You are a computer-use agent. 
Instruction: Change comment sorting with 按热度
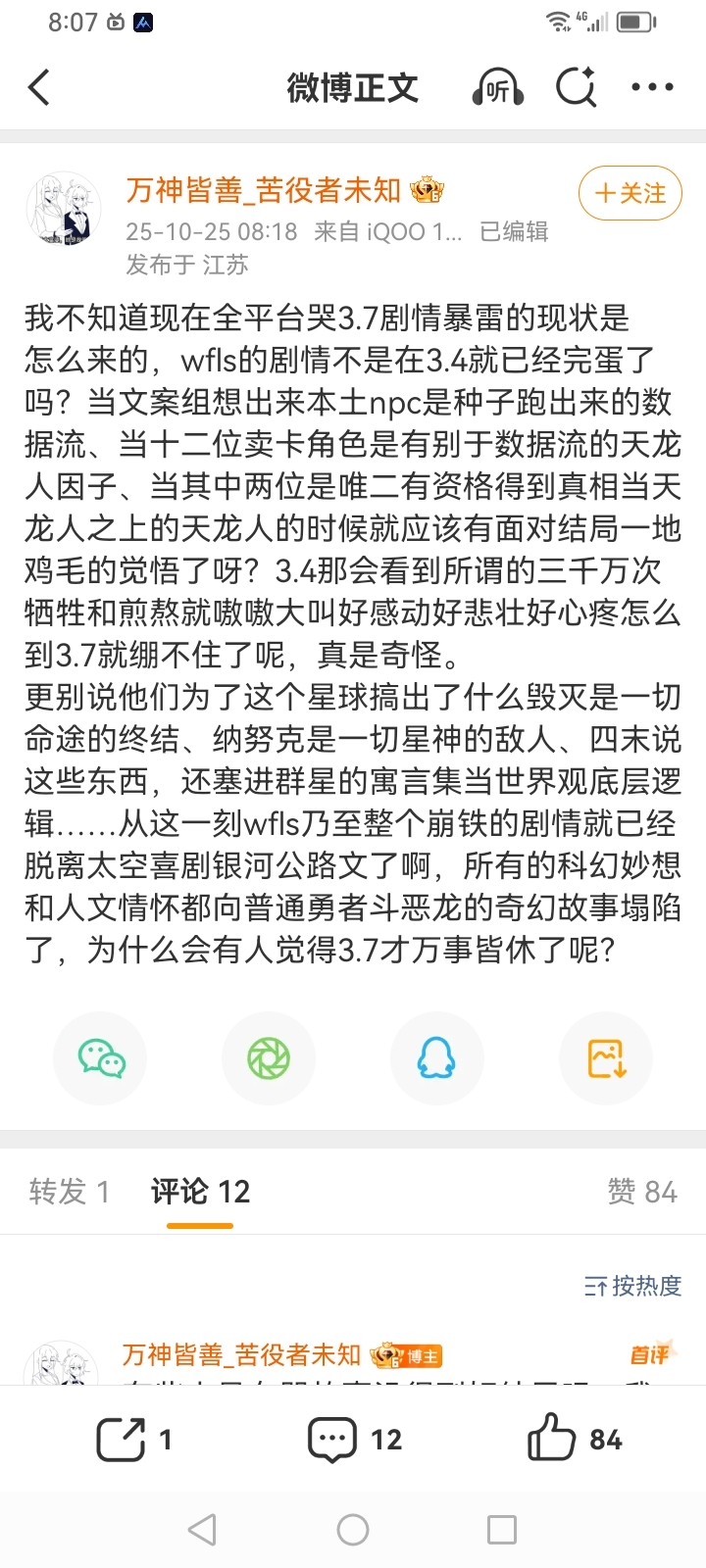point(632,1286)
